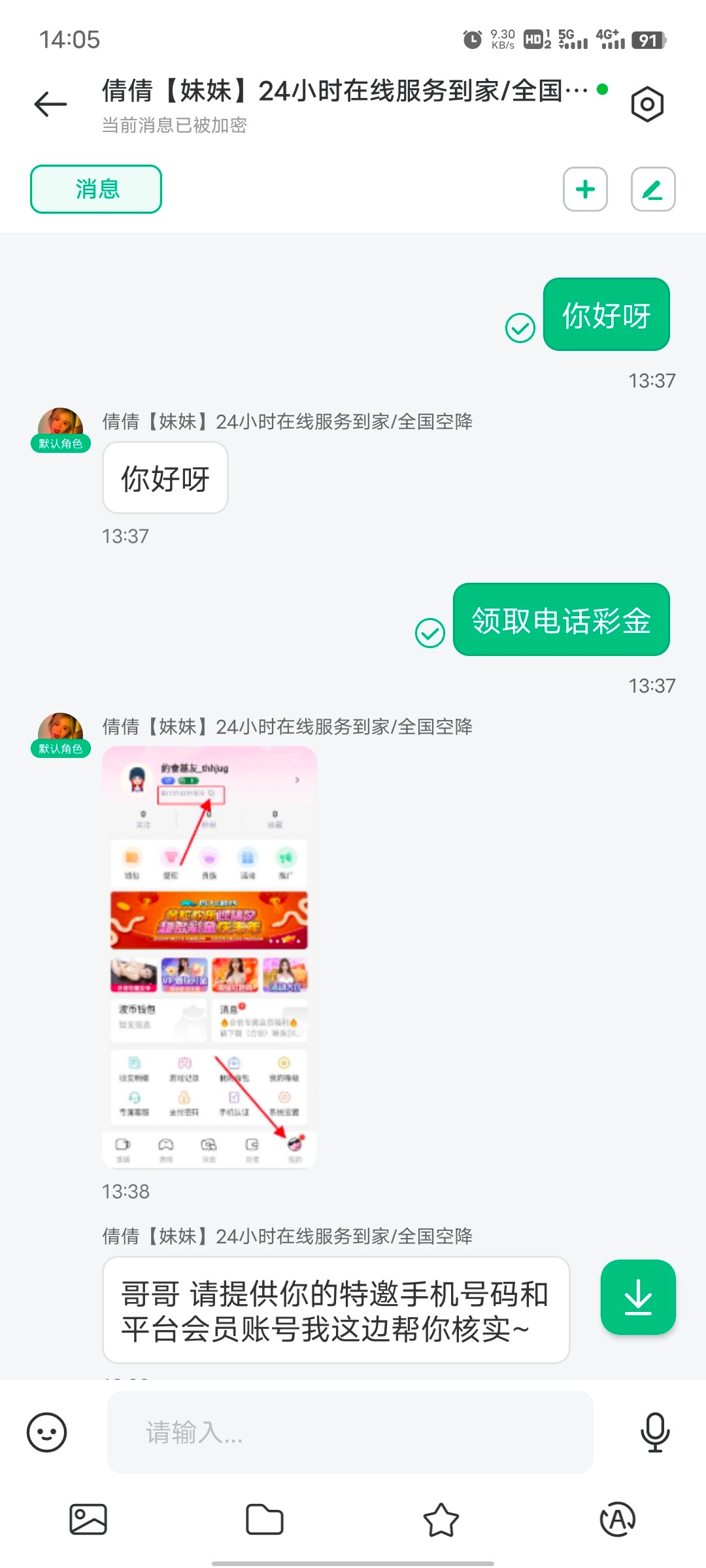Open the star favorites option
This screenshot has height=1568, width=706.
click(441, 1519)
